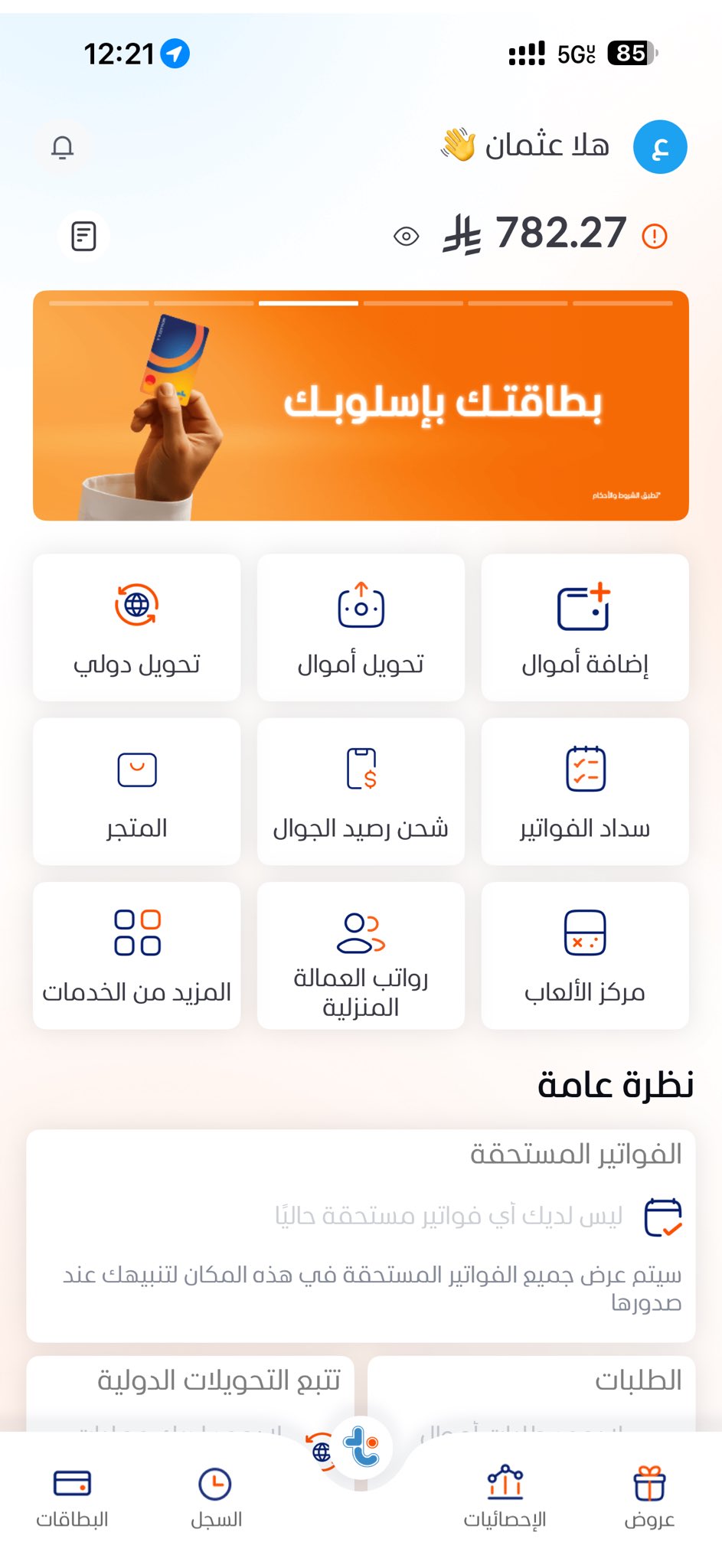Open the account statement document icon
Viewport: 722px width, 1568px height.
(x=83, y=236)
